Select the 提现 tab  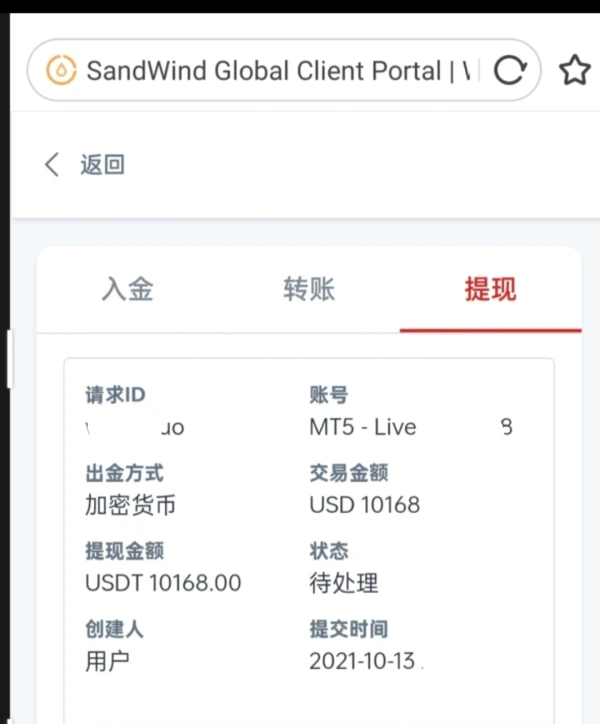[x=490, y=290]
